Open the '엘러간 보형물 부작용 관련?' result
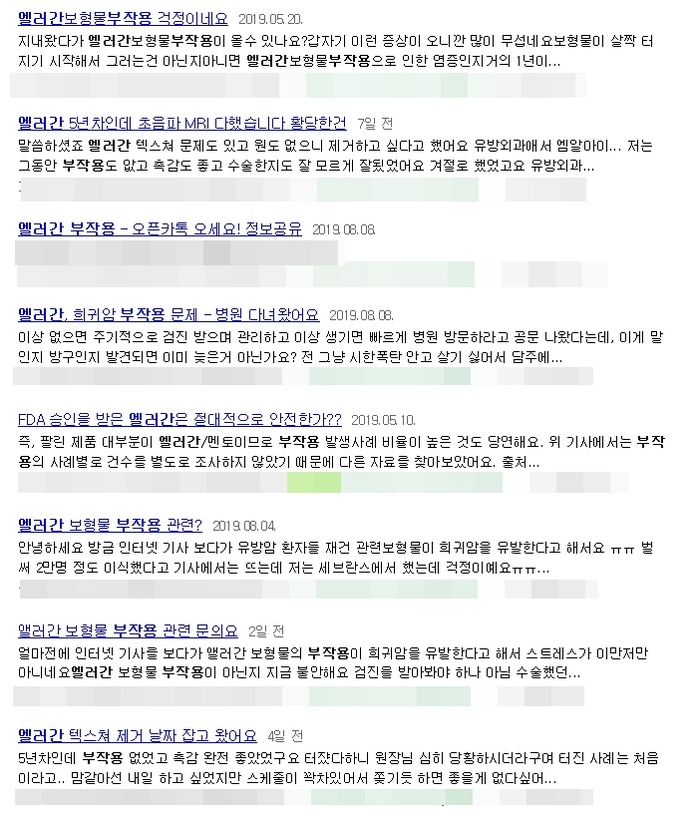The height and width of the screenshot is (818, 700). tap(110, 525)
